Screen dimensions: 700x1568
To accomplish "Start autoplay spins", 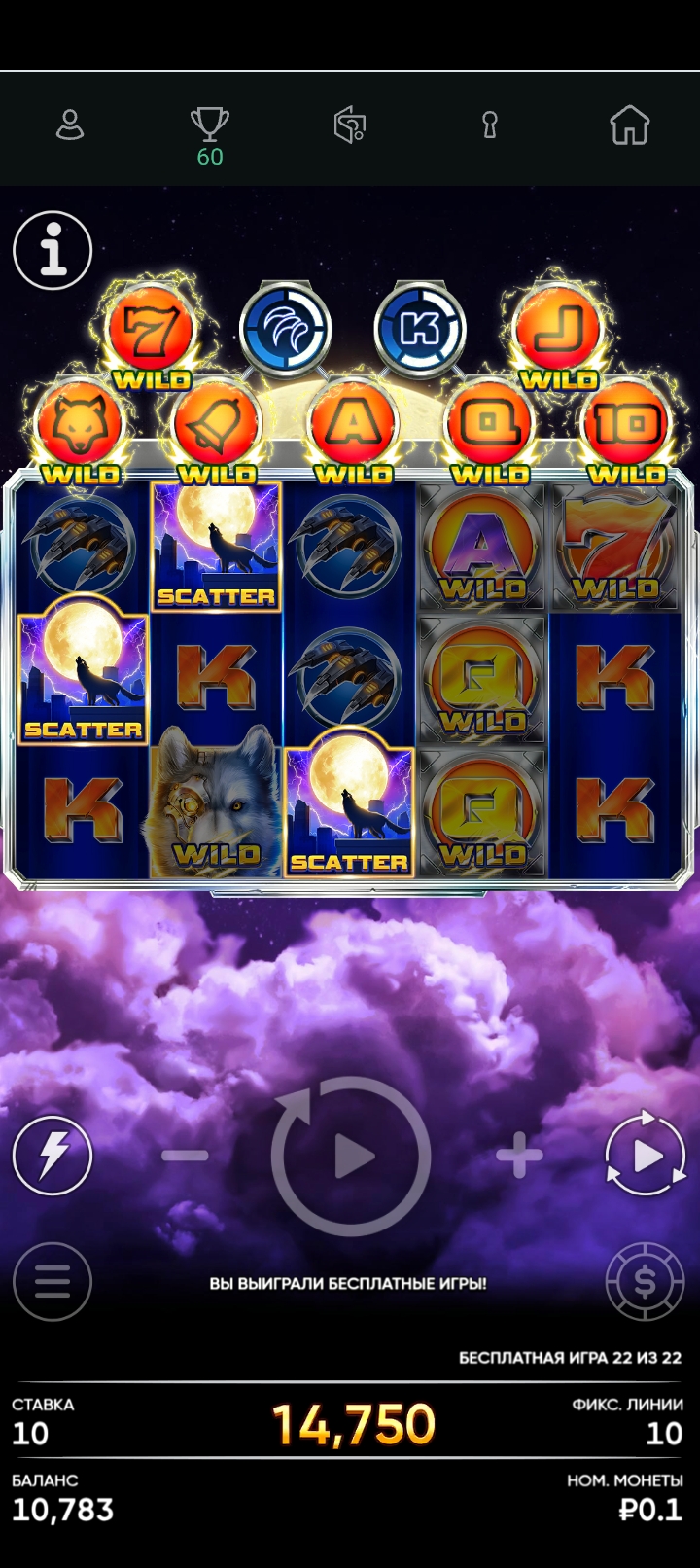I will pos(646,1156).
